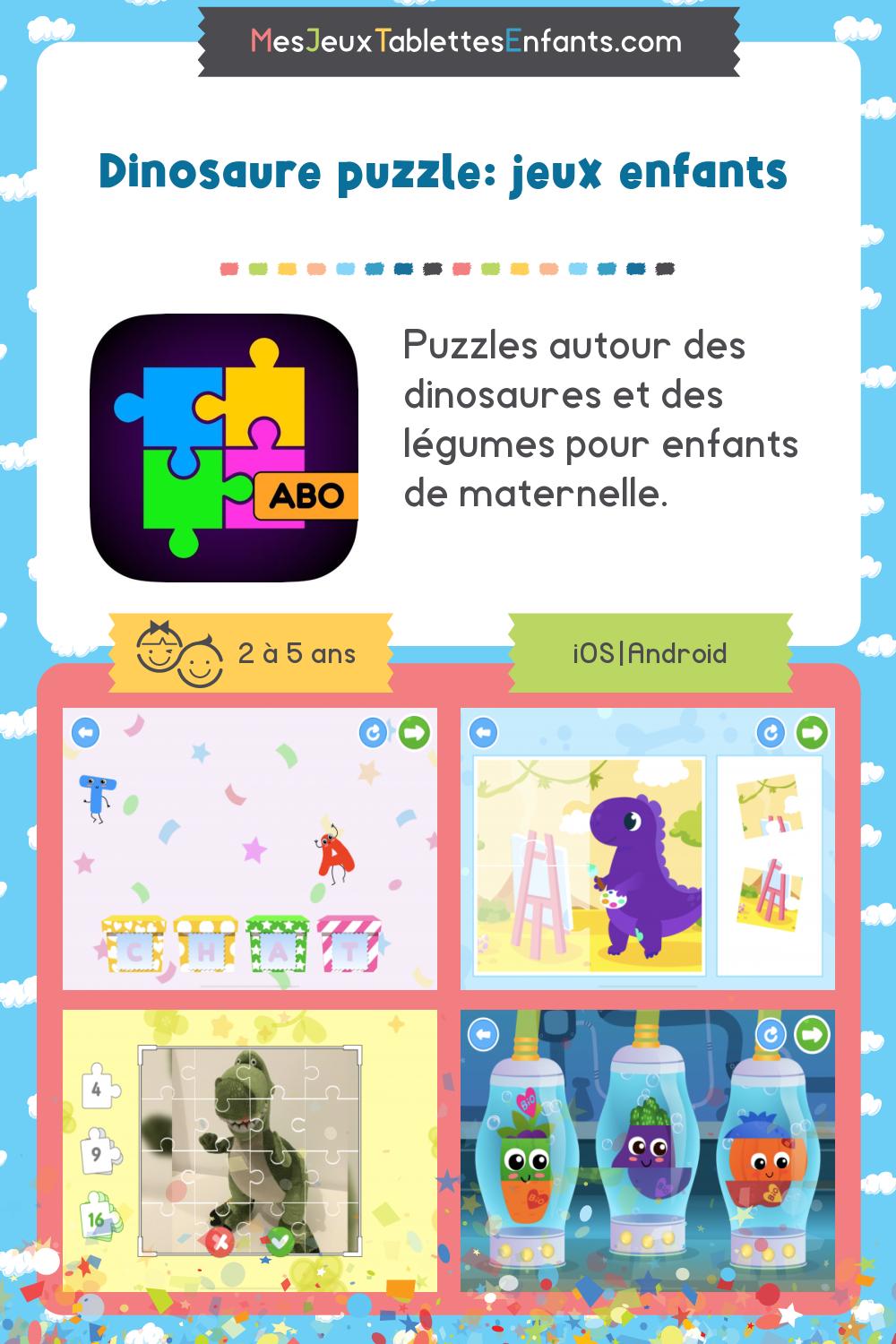Choose the 9-piece puzzle option

[x=95, y=1151]
